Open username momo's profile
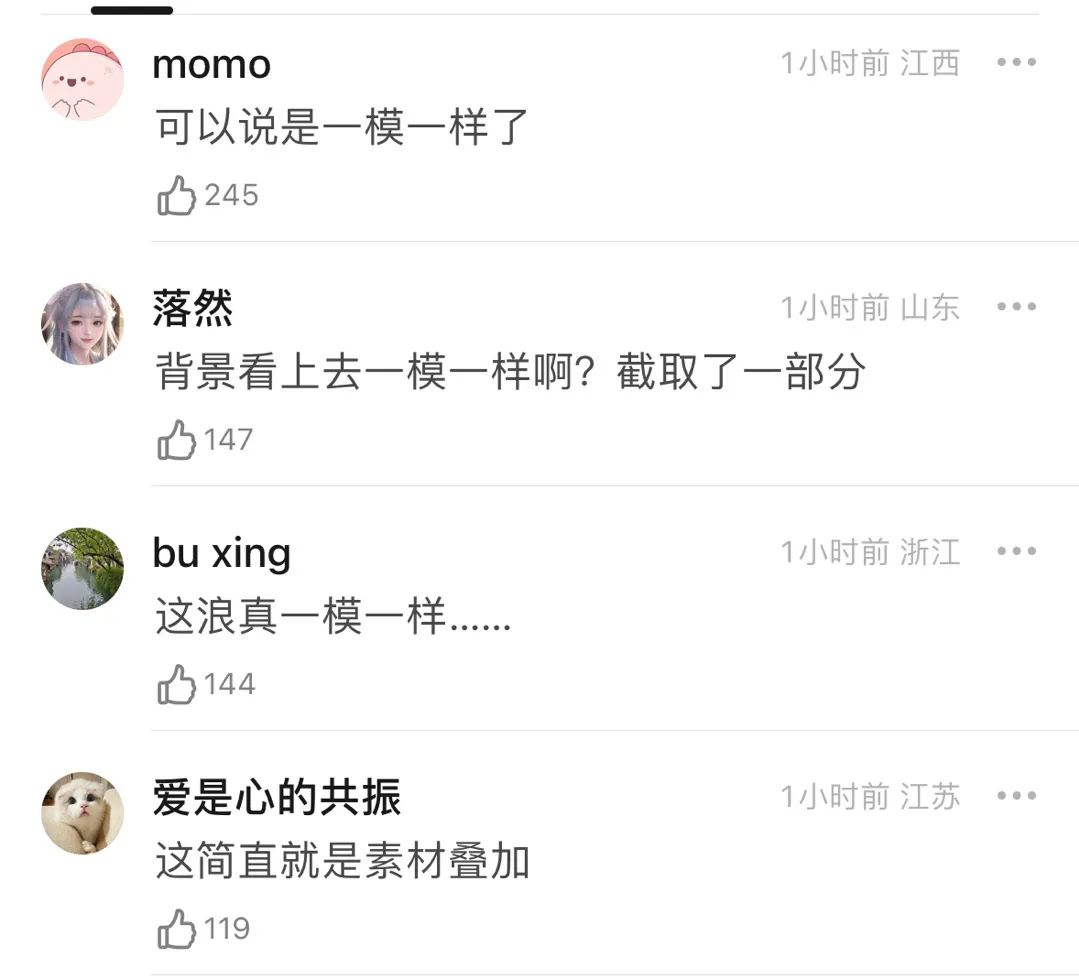Image resolution: width=1079 pixels, height=980 pixels. 211,64
